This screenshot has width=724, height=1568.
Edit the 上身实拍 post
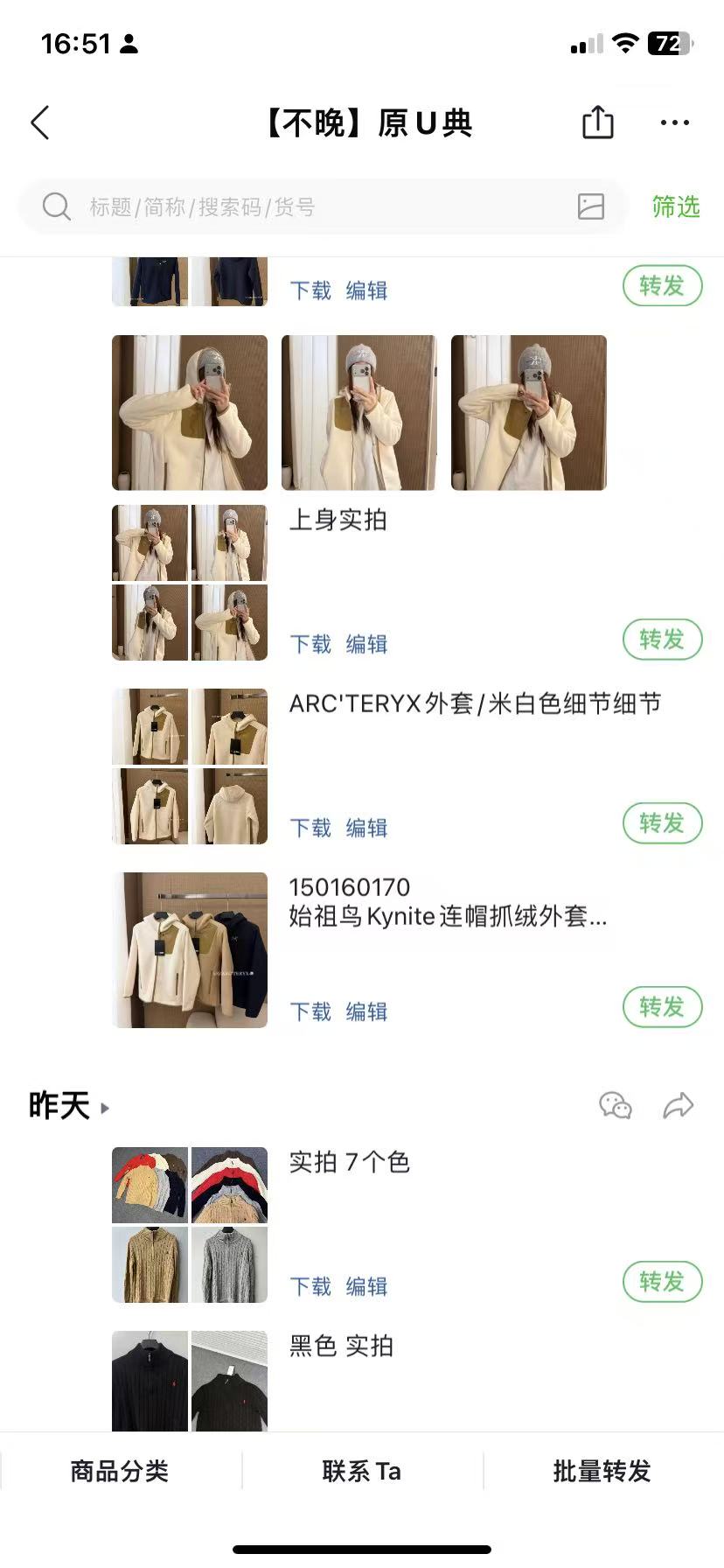tap(366, 645)
